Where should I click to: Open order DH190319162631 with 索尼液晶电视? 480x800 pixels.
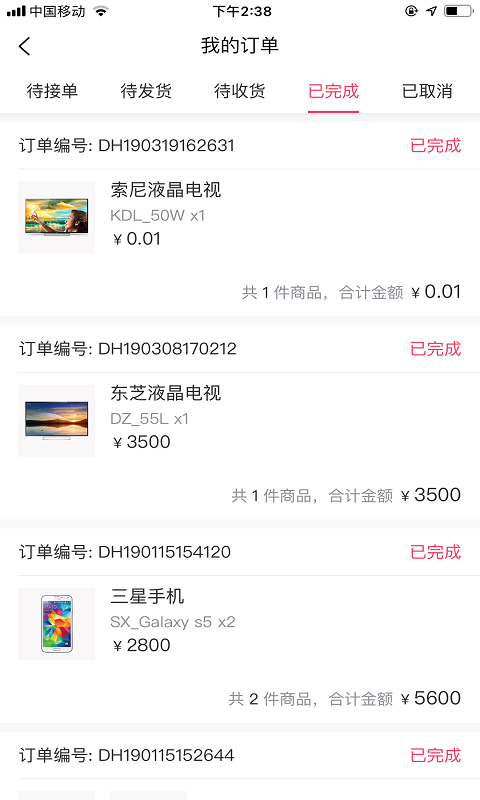[x=240, y=219]
